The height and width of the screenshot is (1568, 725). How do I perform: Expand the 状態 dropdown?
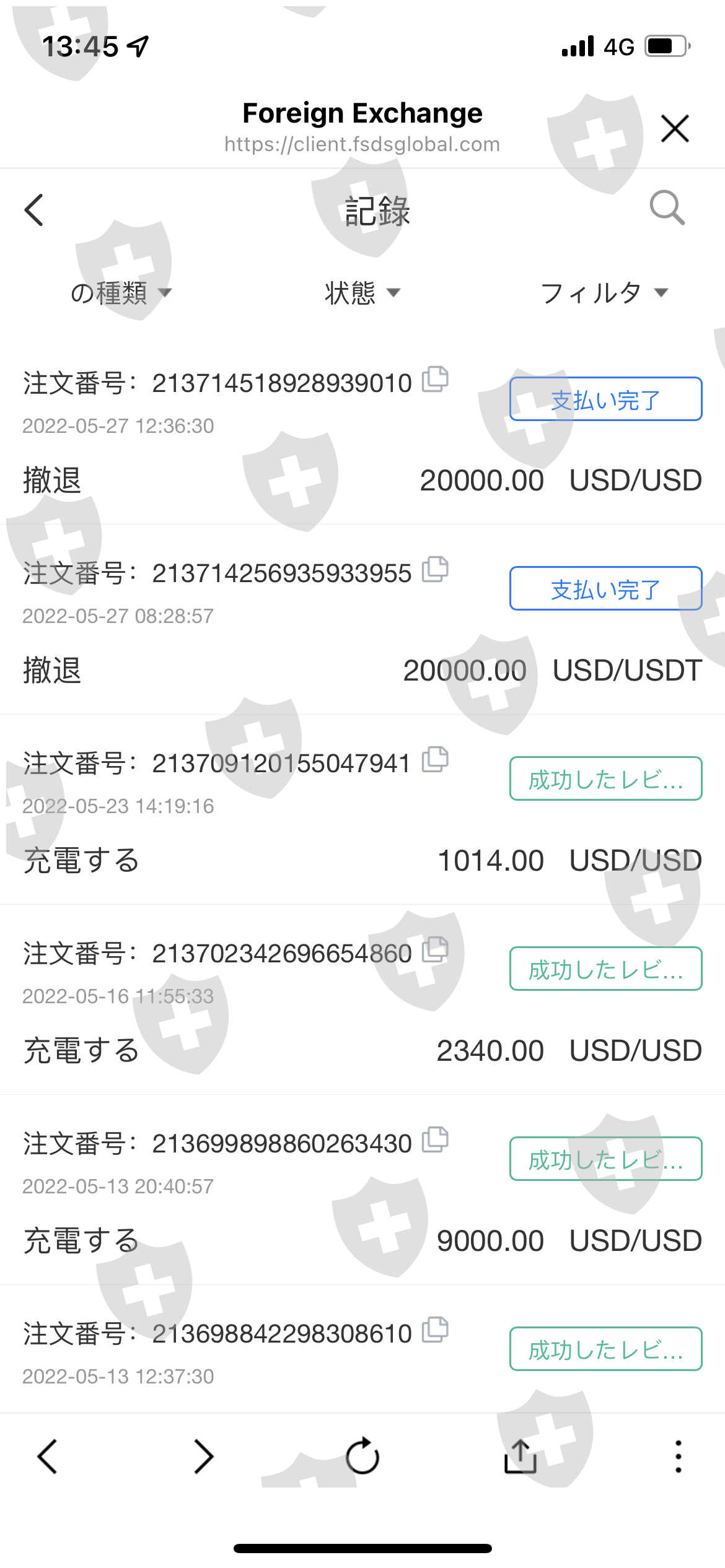pos(362,293)
